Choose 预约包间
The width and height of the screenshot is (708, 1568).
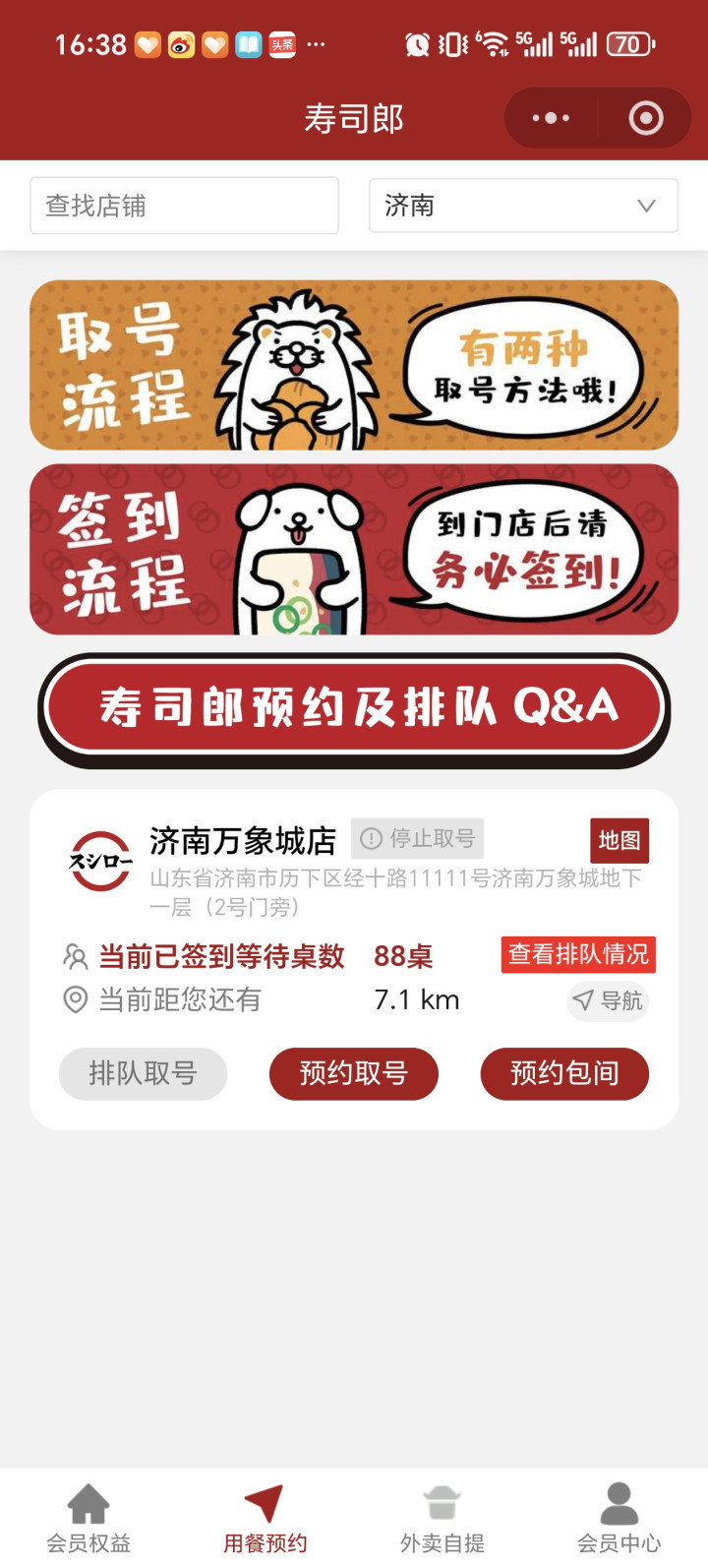tap(564, 1073)
